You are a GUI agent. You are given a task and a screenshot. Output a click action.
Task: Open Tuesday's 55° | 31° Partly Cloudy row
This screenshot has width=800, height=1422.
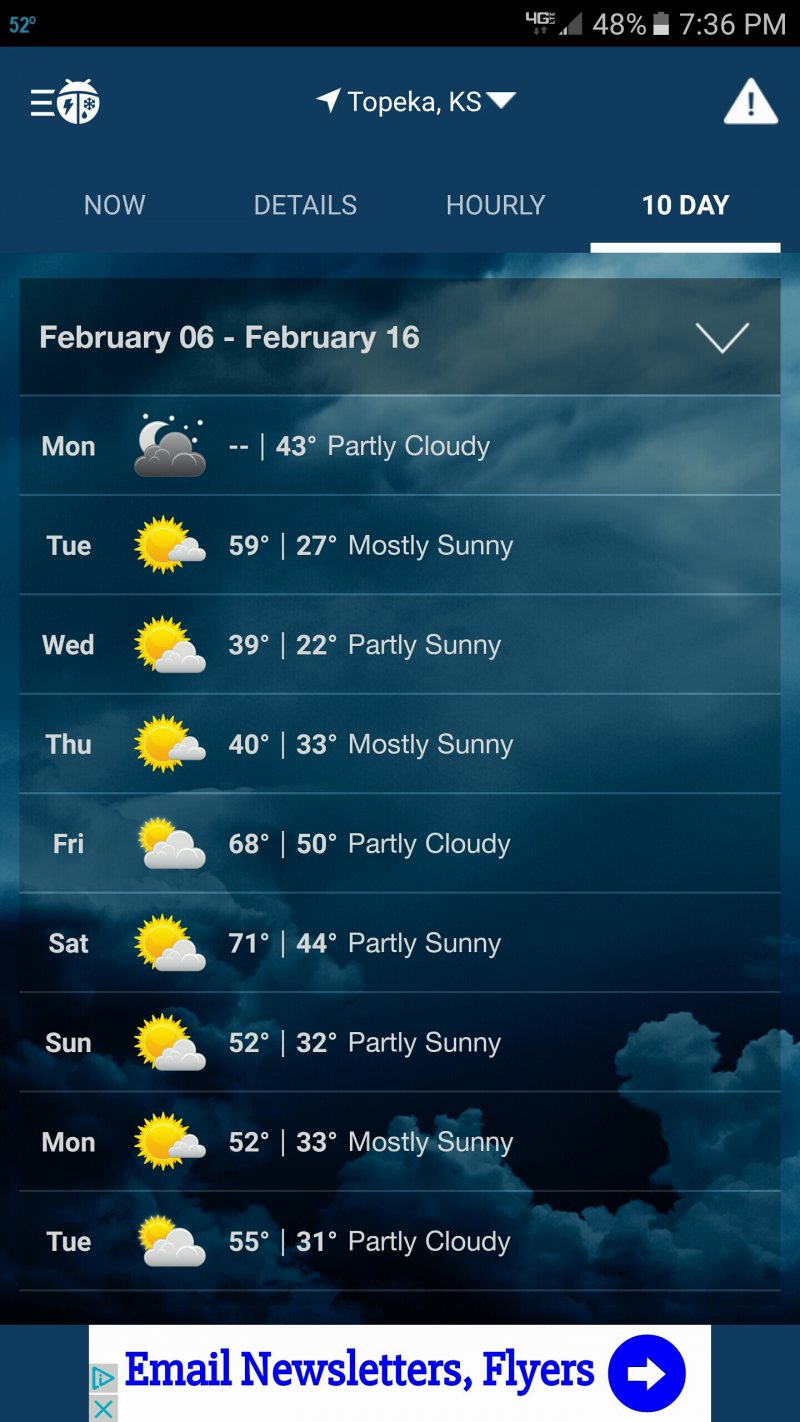[400, 1242]
